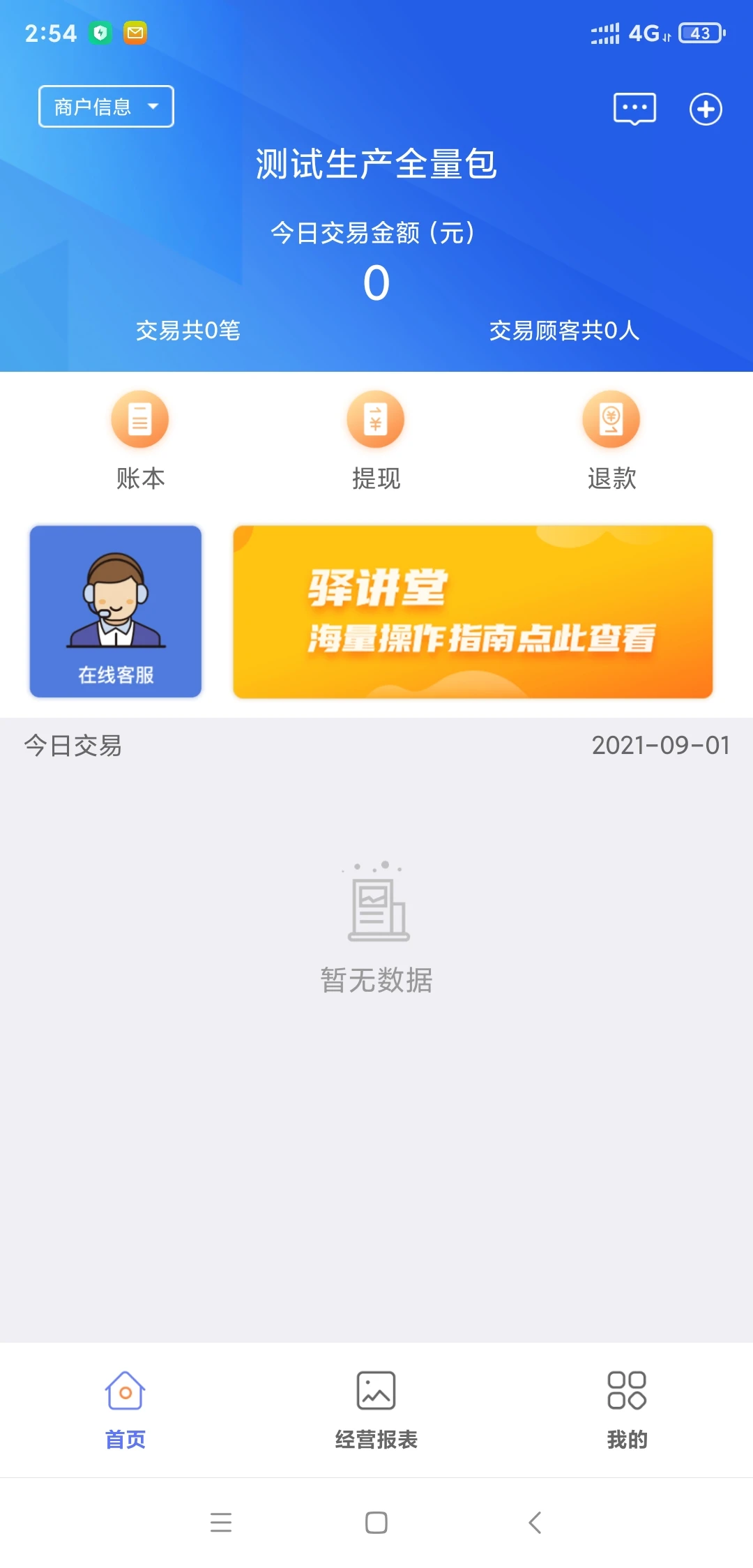This screenshot has height=1568, width=753.
Task: Expand the 商户信息 dropdown
Action: 105,106
